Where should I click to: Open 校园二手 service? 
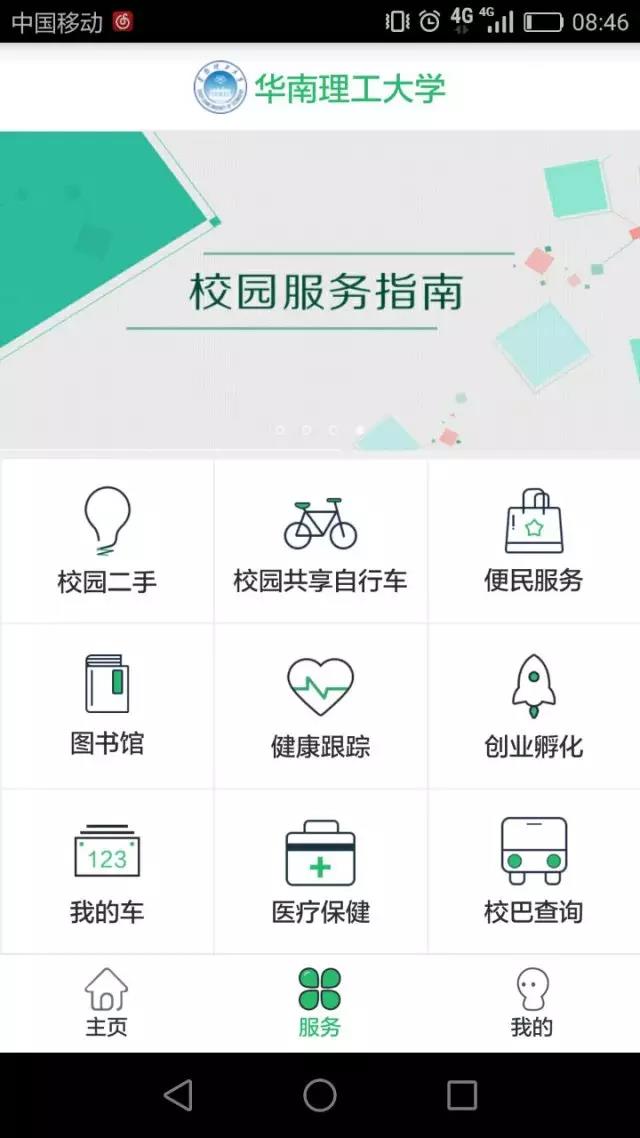pos(107,541)
